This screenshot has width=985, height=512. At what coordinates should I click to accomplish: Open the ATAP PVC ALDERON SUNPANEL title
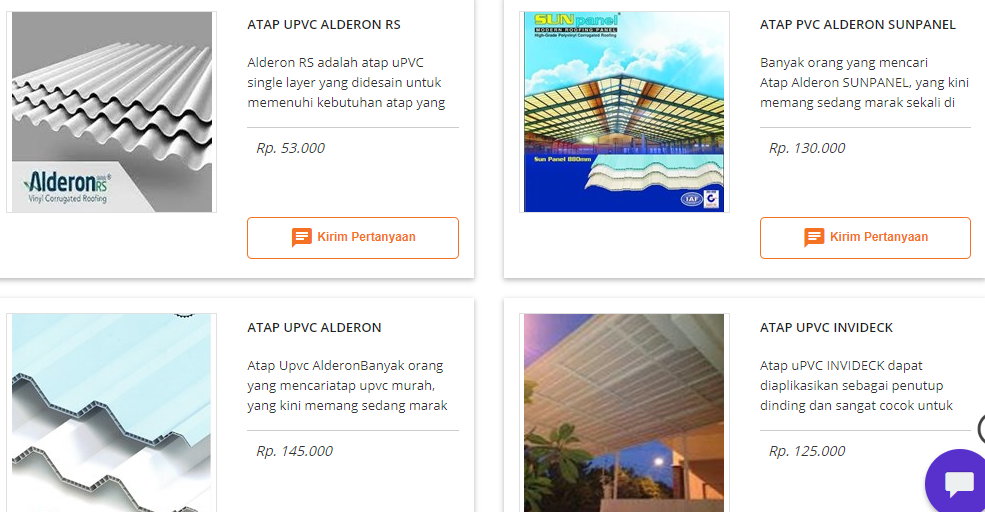[x=857, y=25]
